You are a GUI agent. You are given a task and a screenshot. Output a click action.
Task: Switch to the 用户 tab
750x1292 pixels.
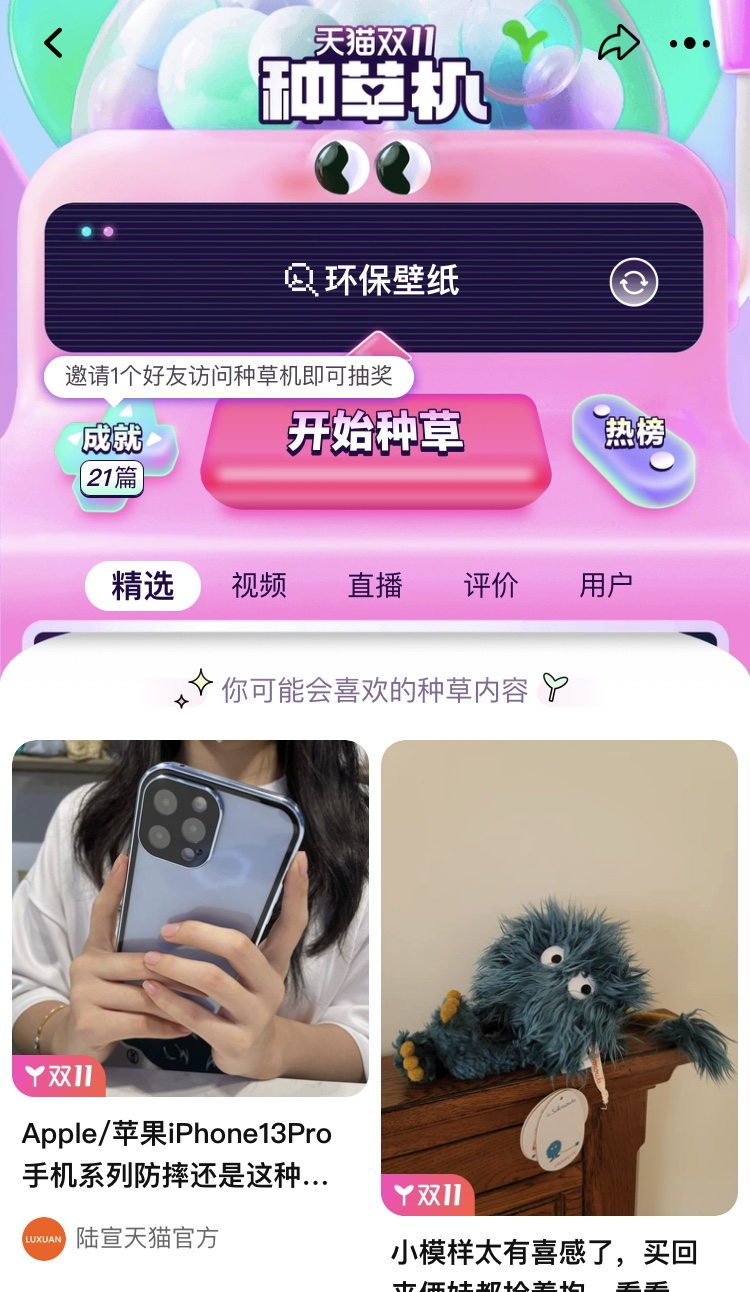click(x=606, y=586)
